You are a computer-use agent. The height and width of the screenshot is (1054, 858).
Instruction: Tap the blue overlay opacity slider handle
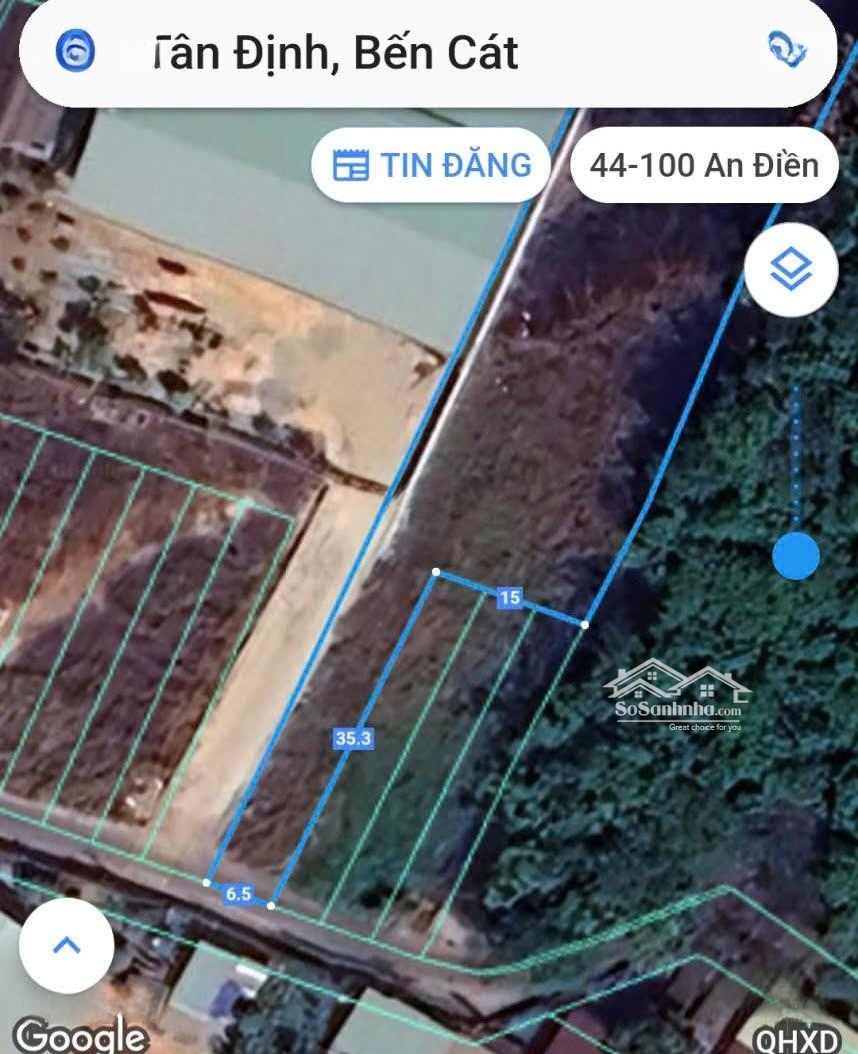click(x=797, y=556)
